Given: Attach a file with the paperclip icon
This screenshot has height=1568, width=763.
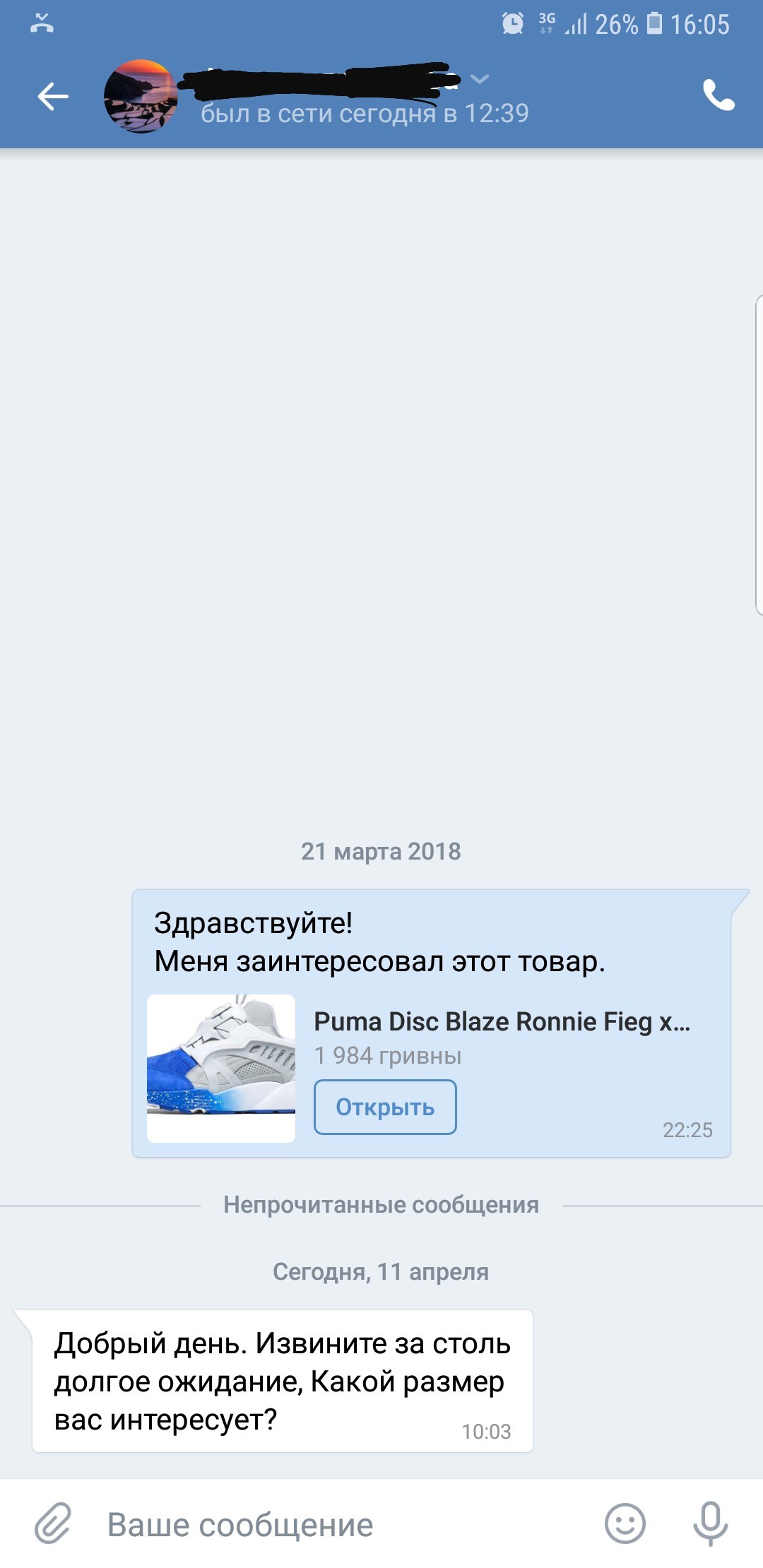Looking at the screenshot, I should tap(53, 1524).
